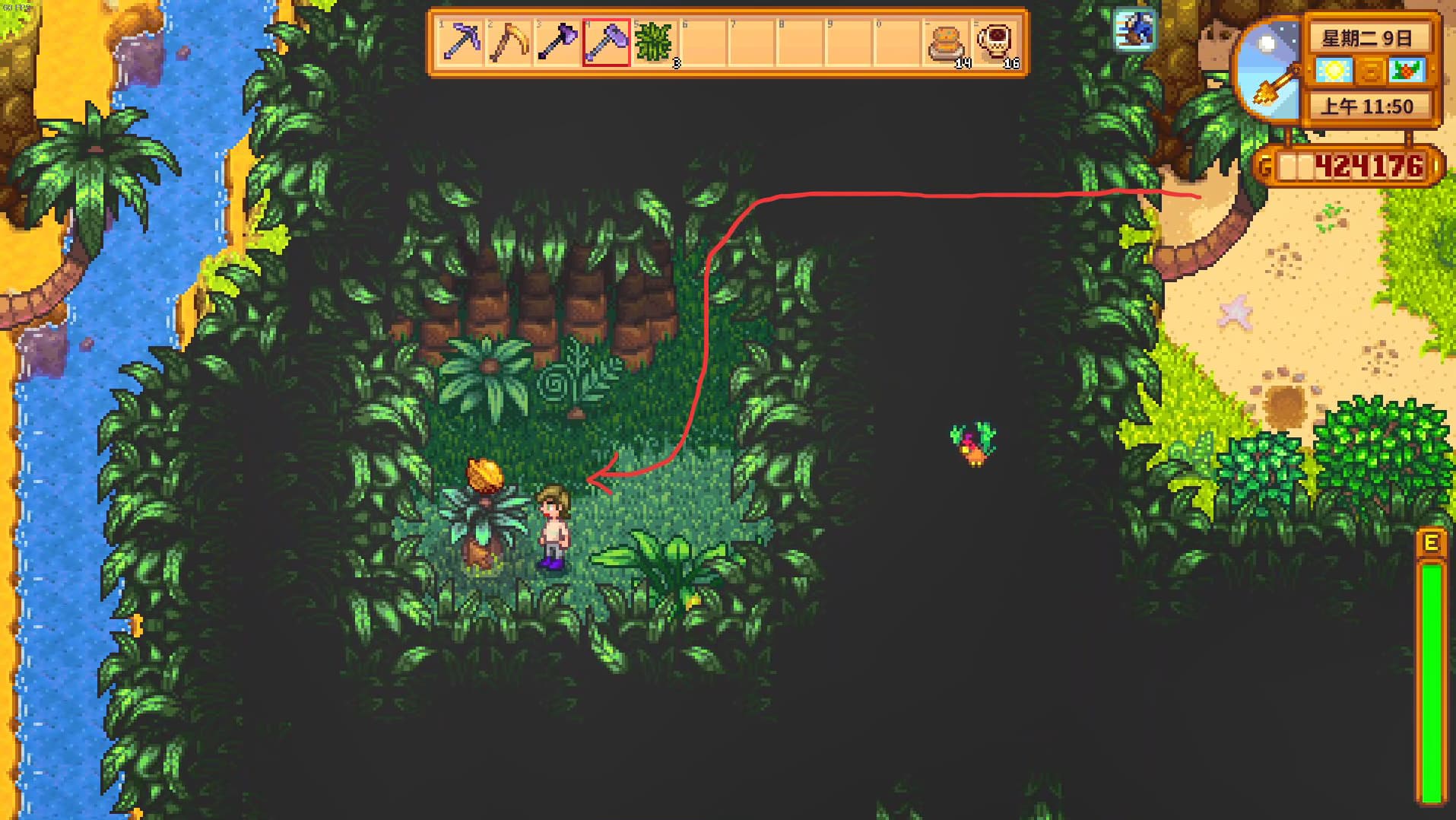This screenshot has height=820, width=1456.
Task: Select the pickaxe in toolbar slot 1
Action: tap(462, 43)
